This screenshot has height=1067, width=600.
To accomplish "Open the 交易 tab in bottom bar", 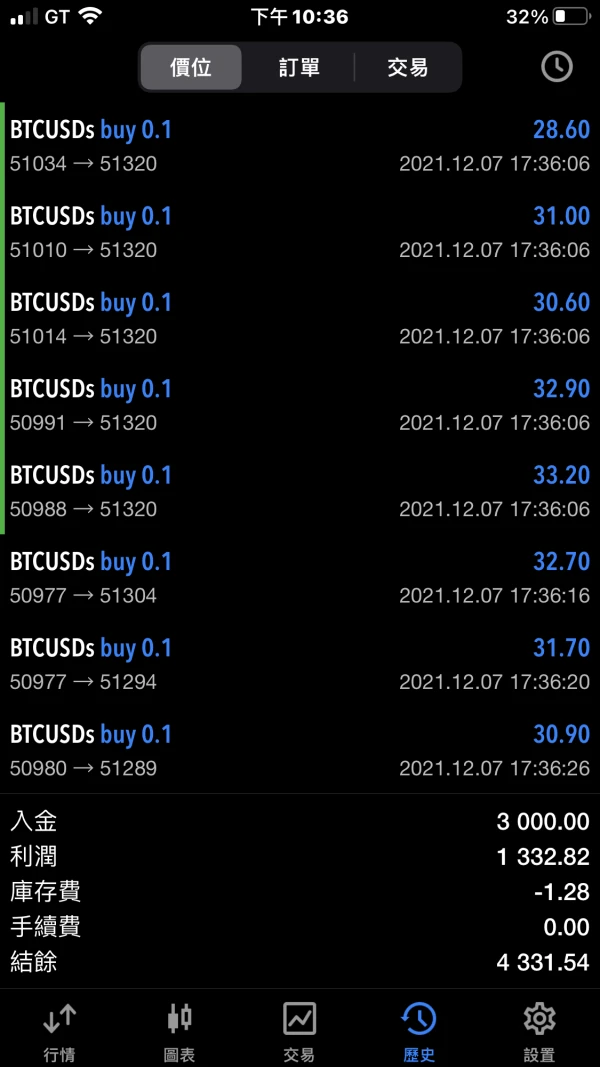I will point(299,1031).
